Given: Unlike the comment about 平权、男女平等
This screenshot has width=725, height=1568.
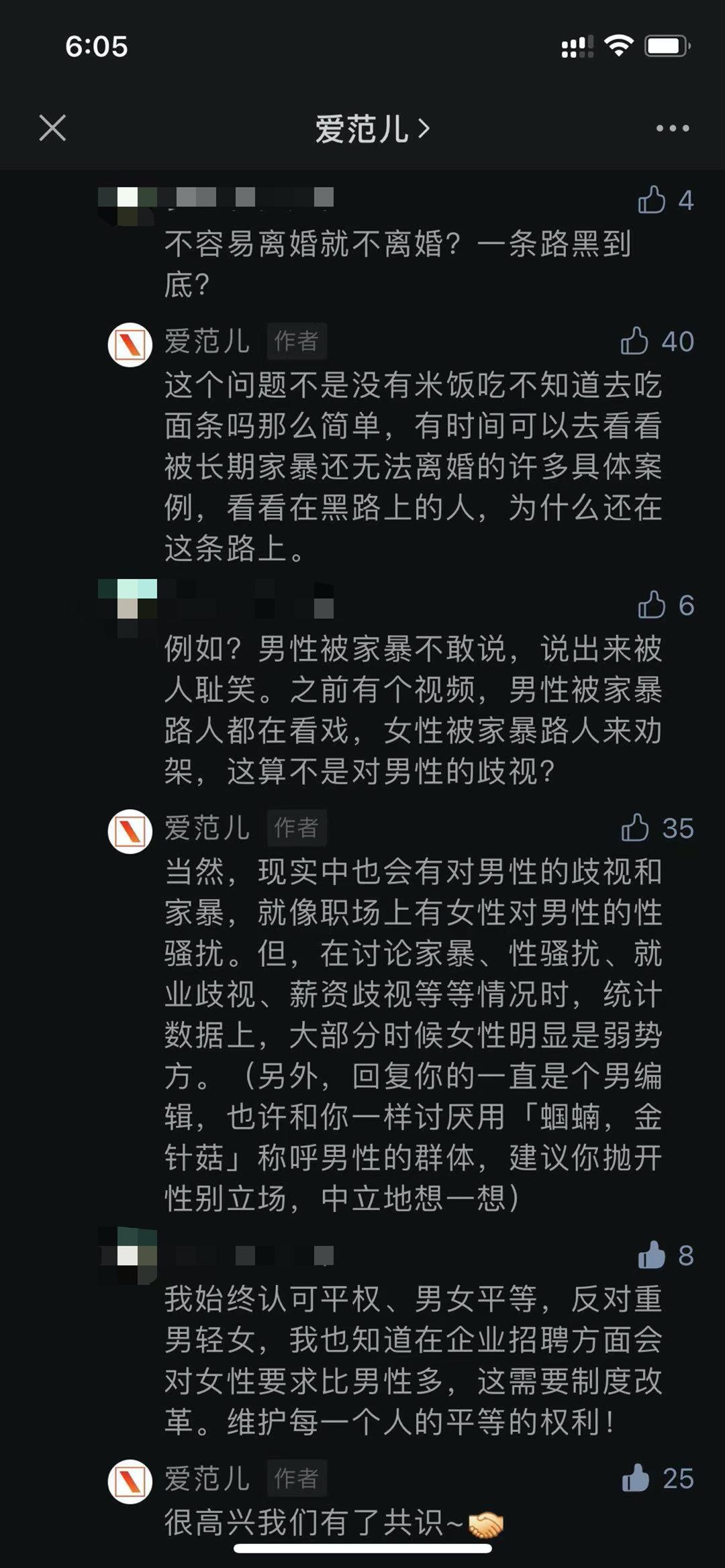Looking at the screenshot, I should (x=652, y=1255).
